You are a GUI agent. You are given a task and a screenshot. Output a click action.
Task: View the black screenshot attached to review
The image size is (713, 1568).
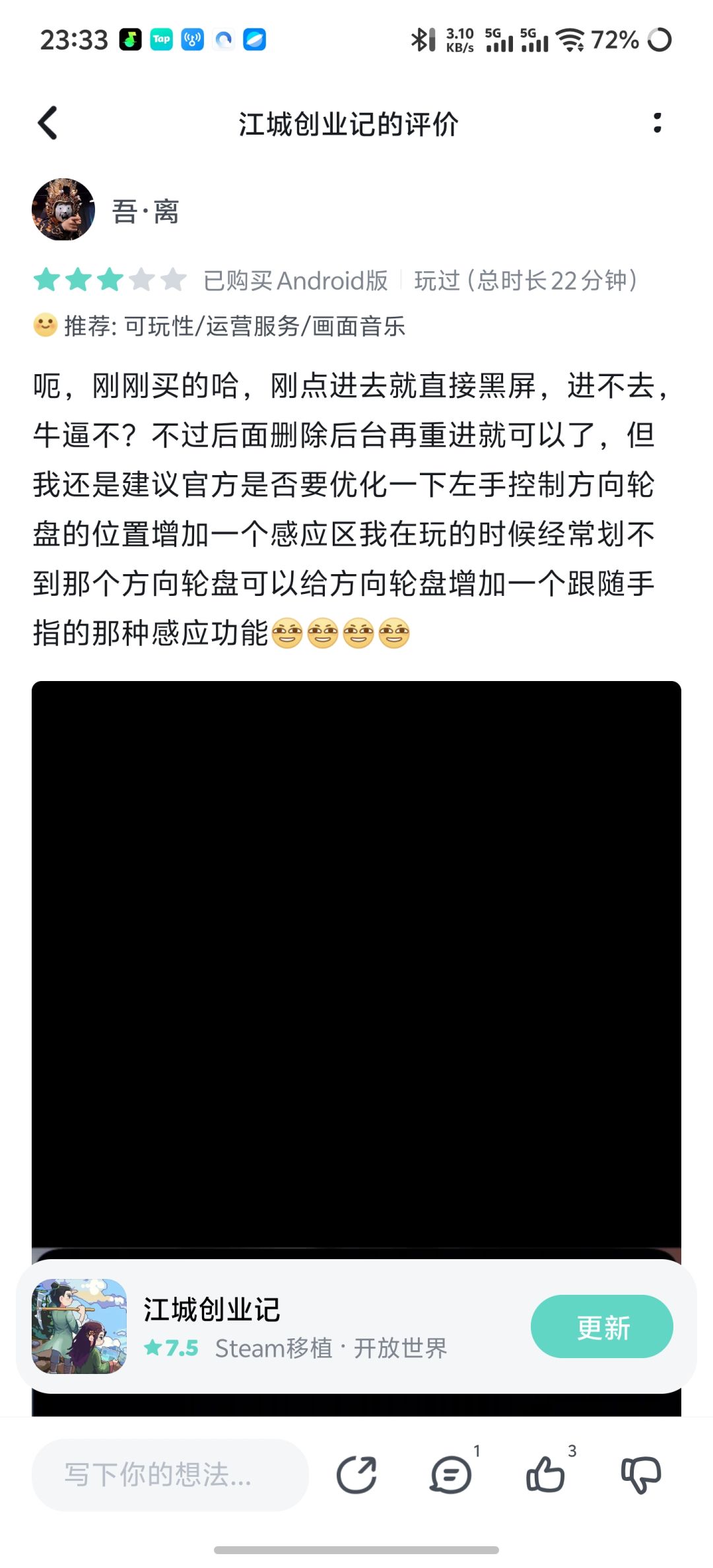click(x=356, y=970)
